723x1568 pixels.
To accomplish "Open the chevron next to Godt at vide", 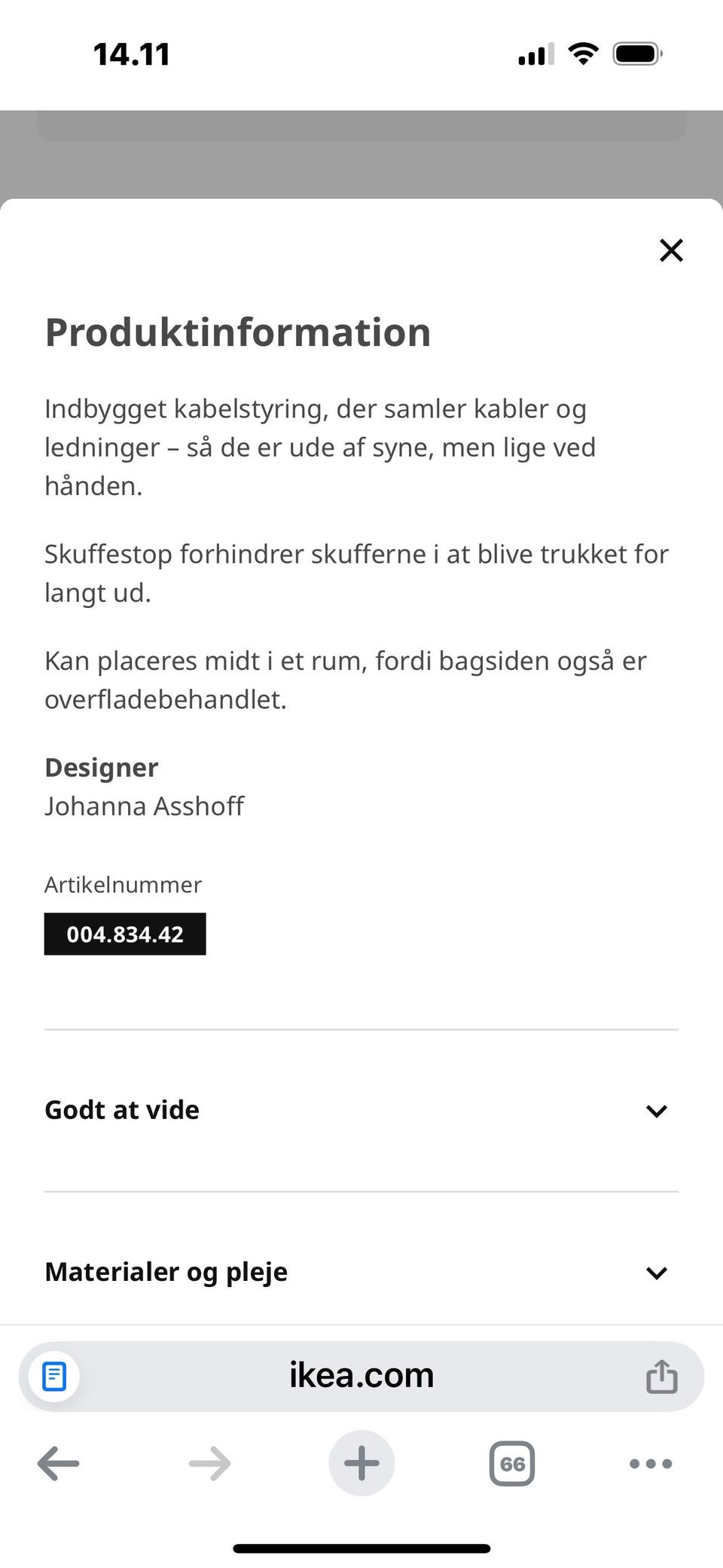I will (x=656, y=1111).
